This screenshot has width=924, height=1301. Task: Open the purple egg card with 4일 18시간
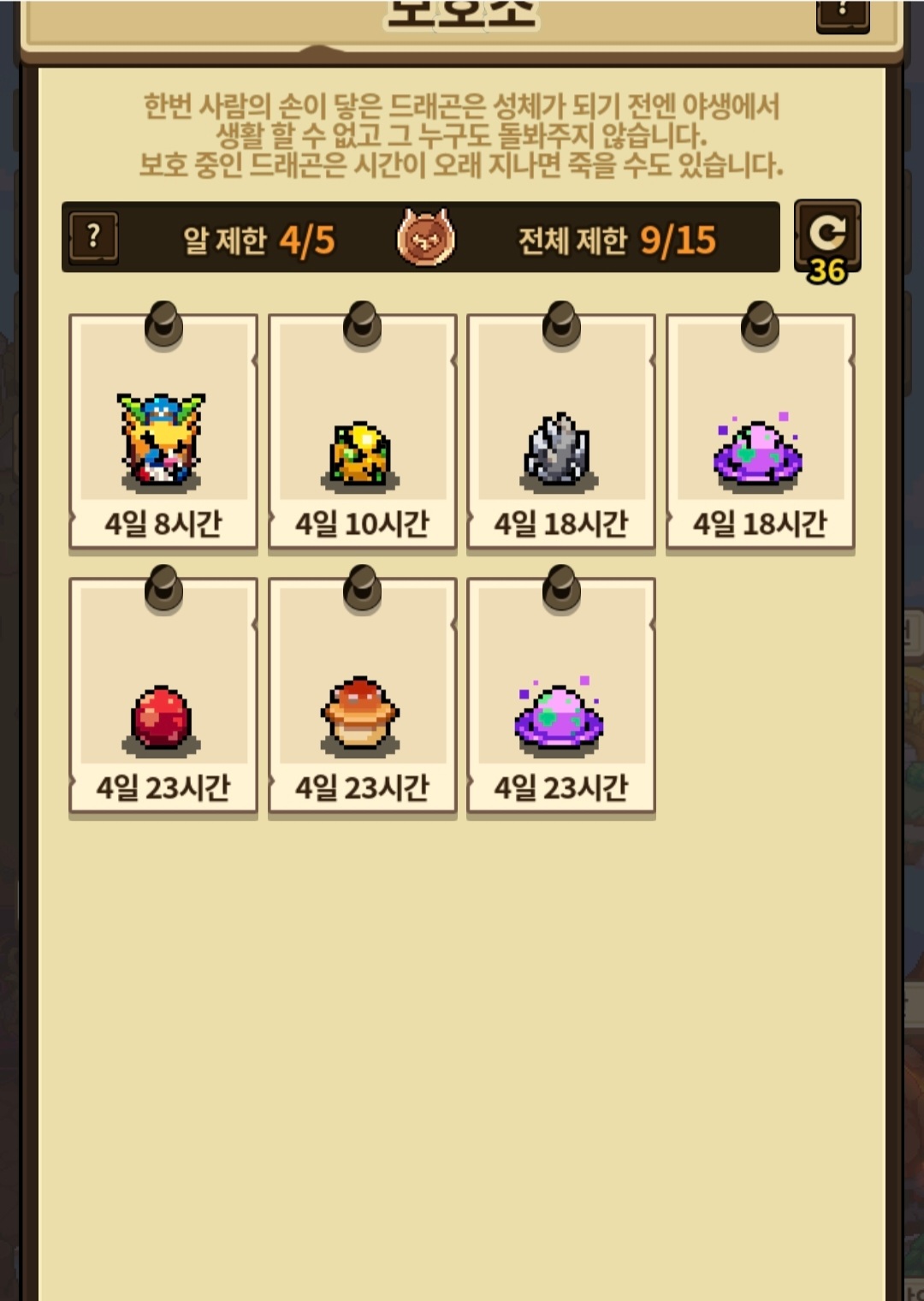761,431
